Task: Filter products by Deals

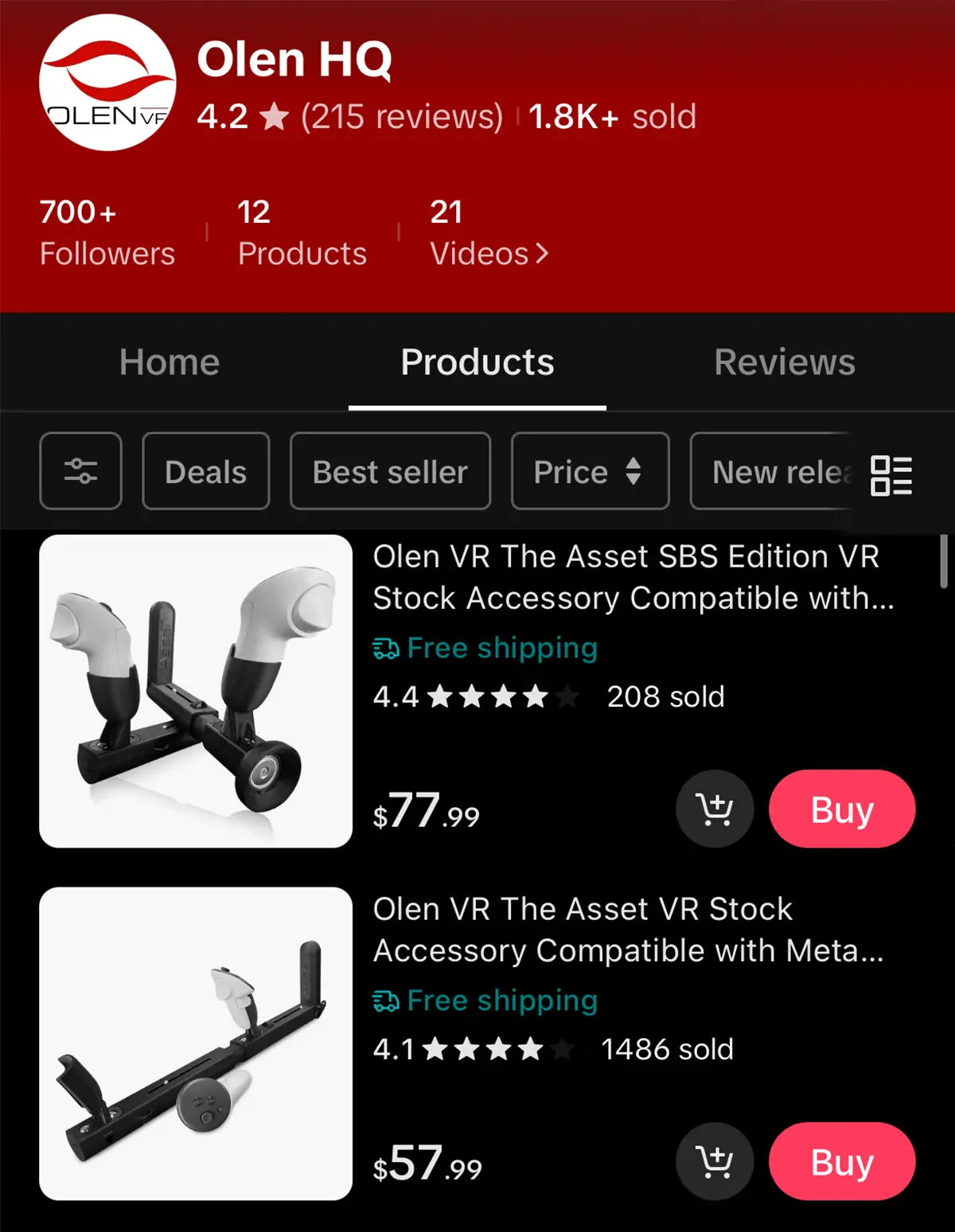Action: coord(205,471)
